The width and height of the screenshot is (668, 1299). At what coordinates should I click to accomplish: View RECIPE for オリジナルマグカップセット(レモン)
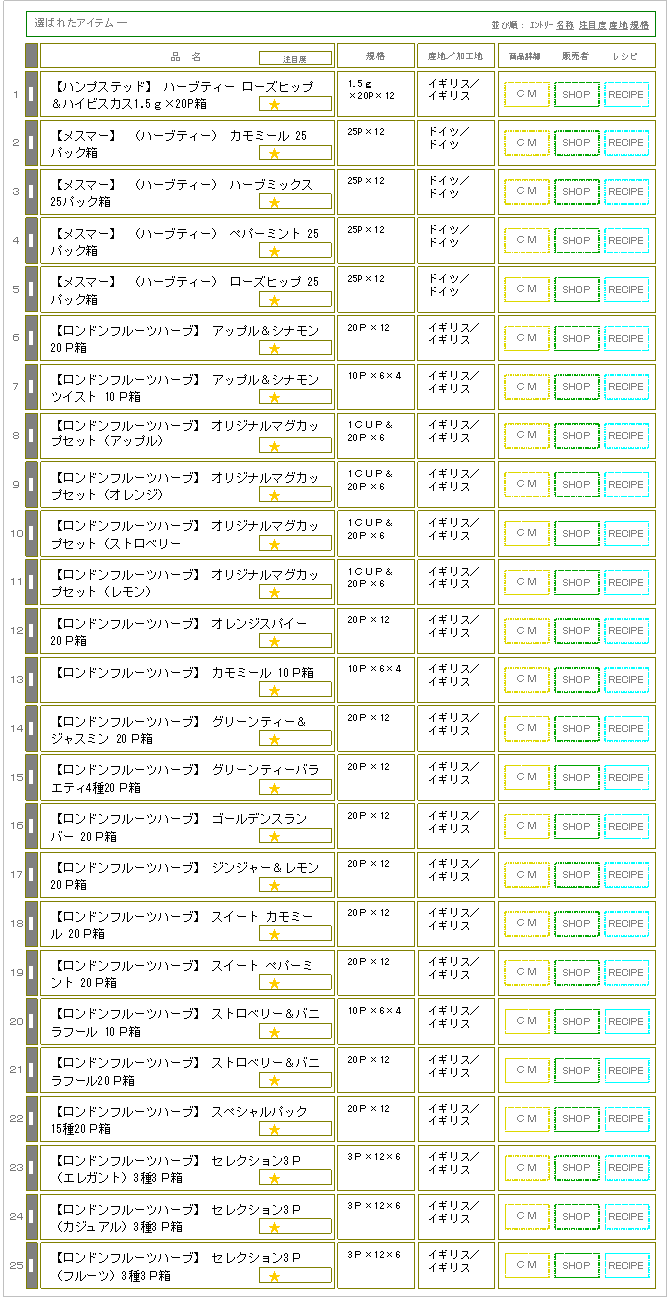[626, 583]
